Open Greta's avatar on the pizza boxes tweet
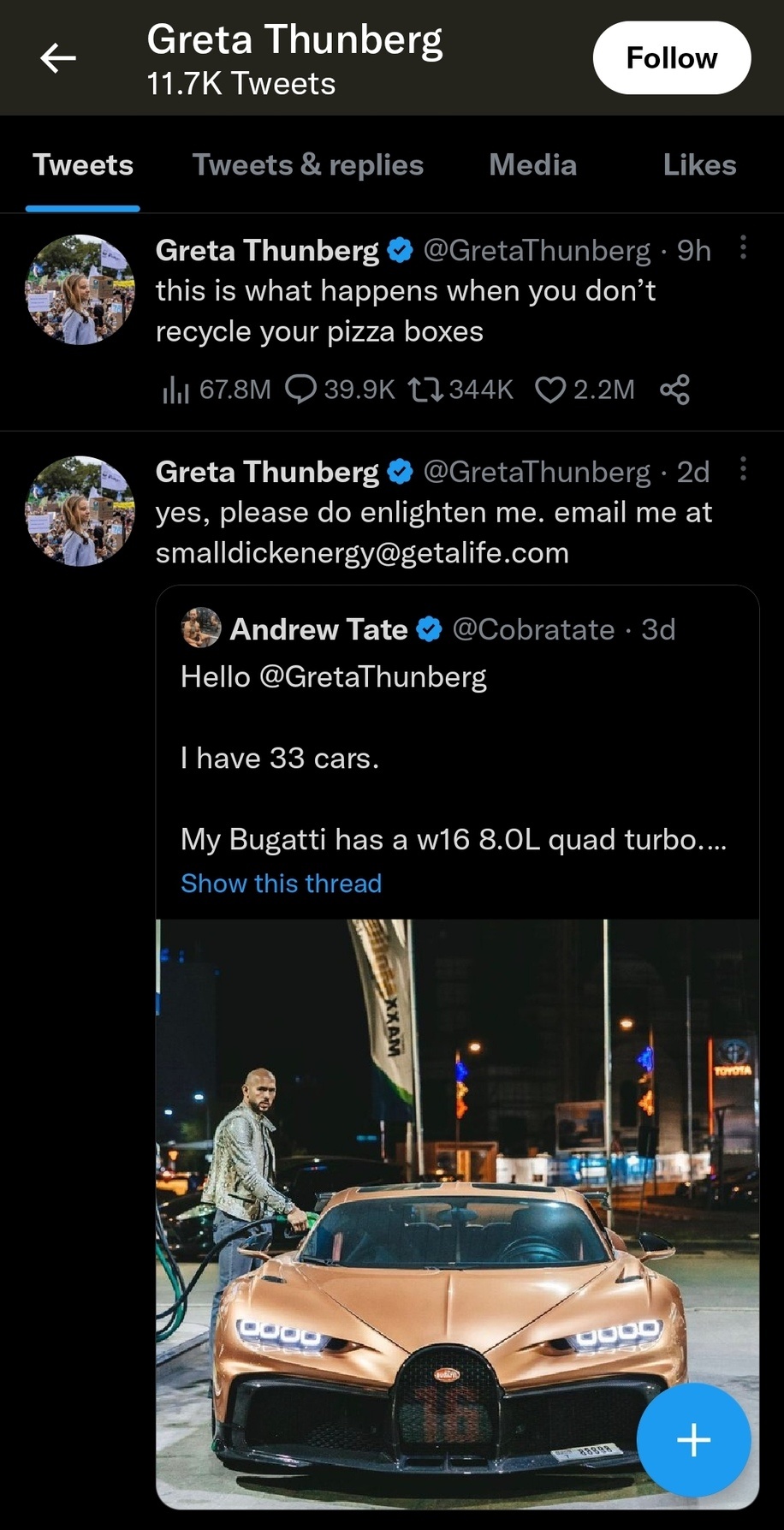Viewport: 784px width, 1530px height. 80,289
